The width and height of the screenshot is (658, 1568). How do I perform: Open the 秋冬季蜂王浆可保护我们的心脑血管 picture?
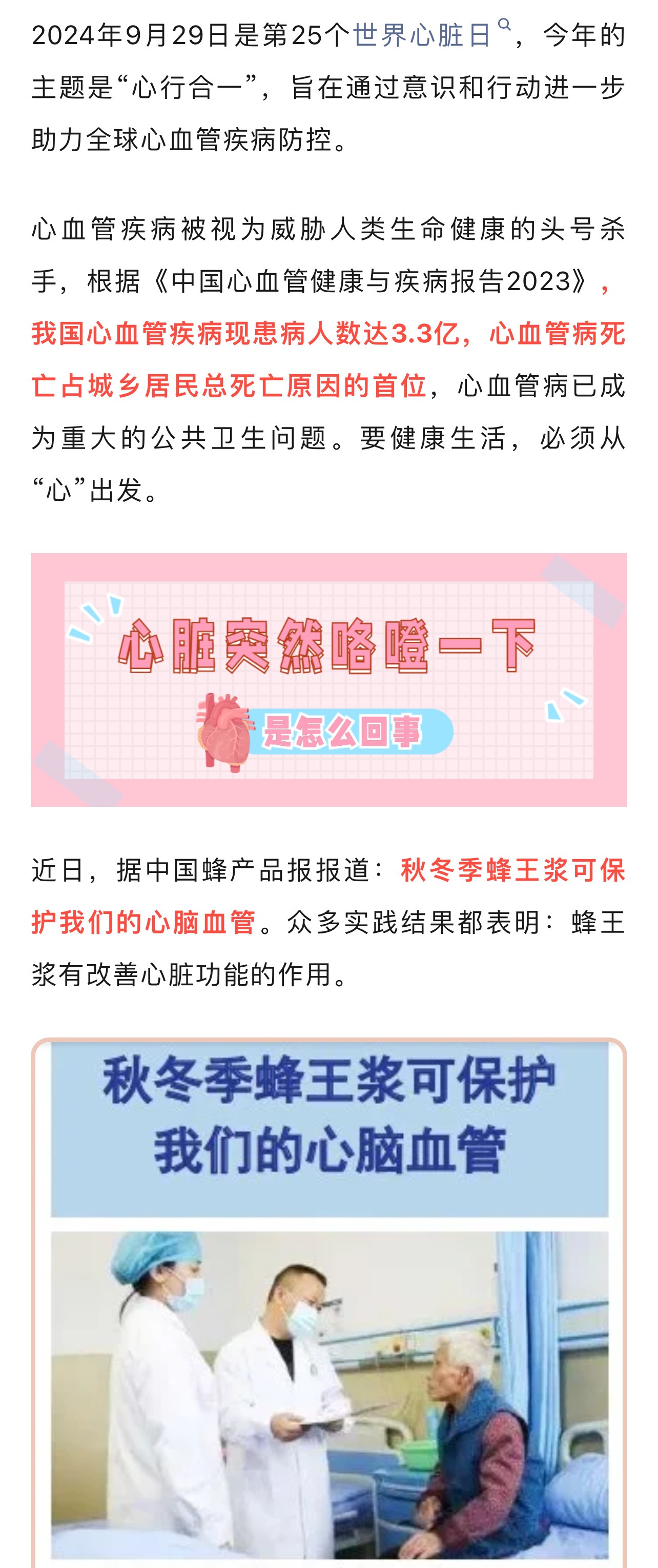point(328,1302)
